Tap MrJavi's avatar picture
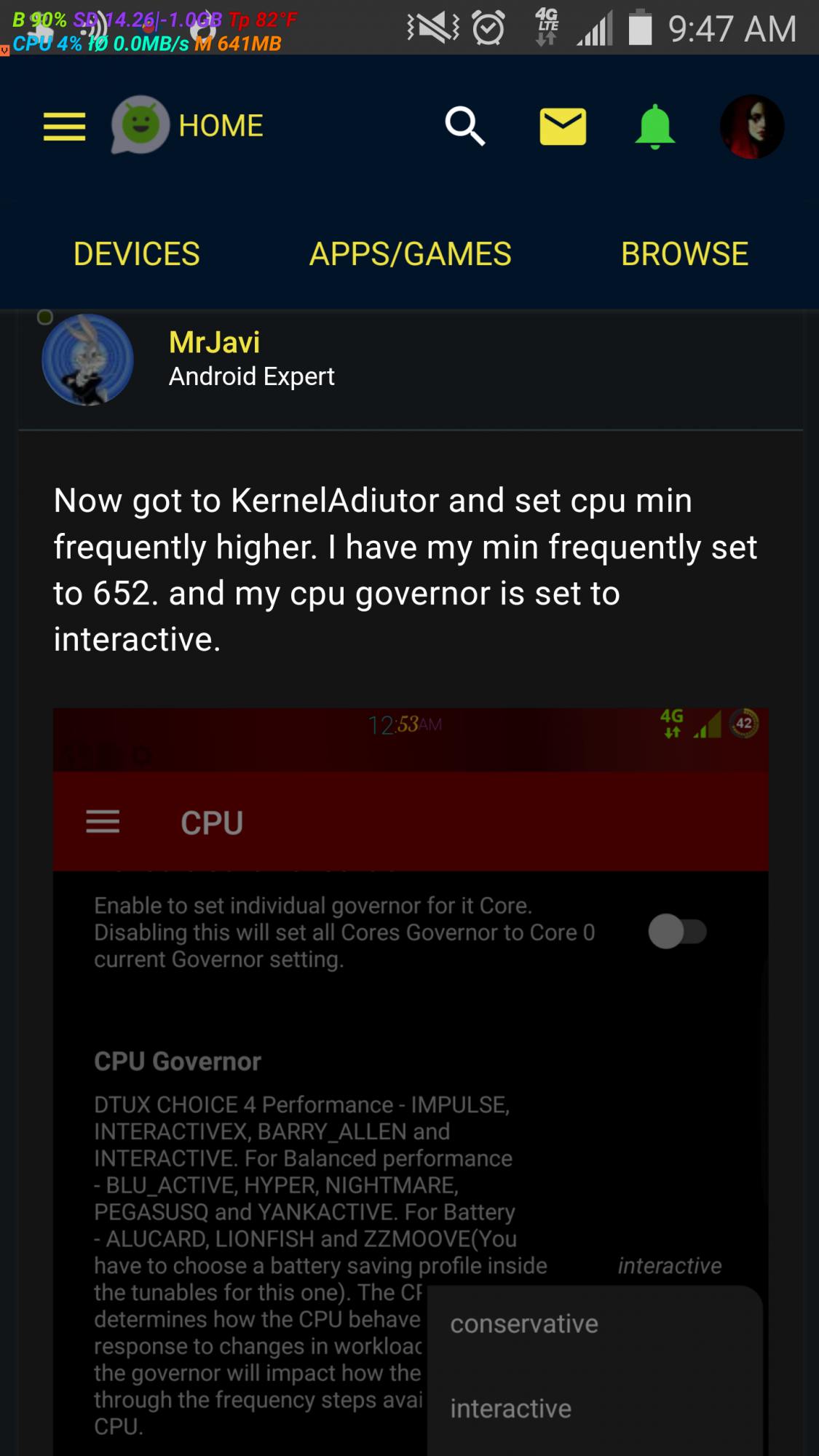 coord(88,360)
